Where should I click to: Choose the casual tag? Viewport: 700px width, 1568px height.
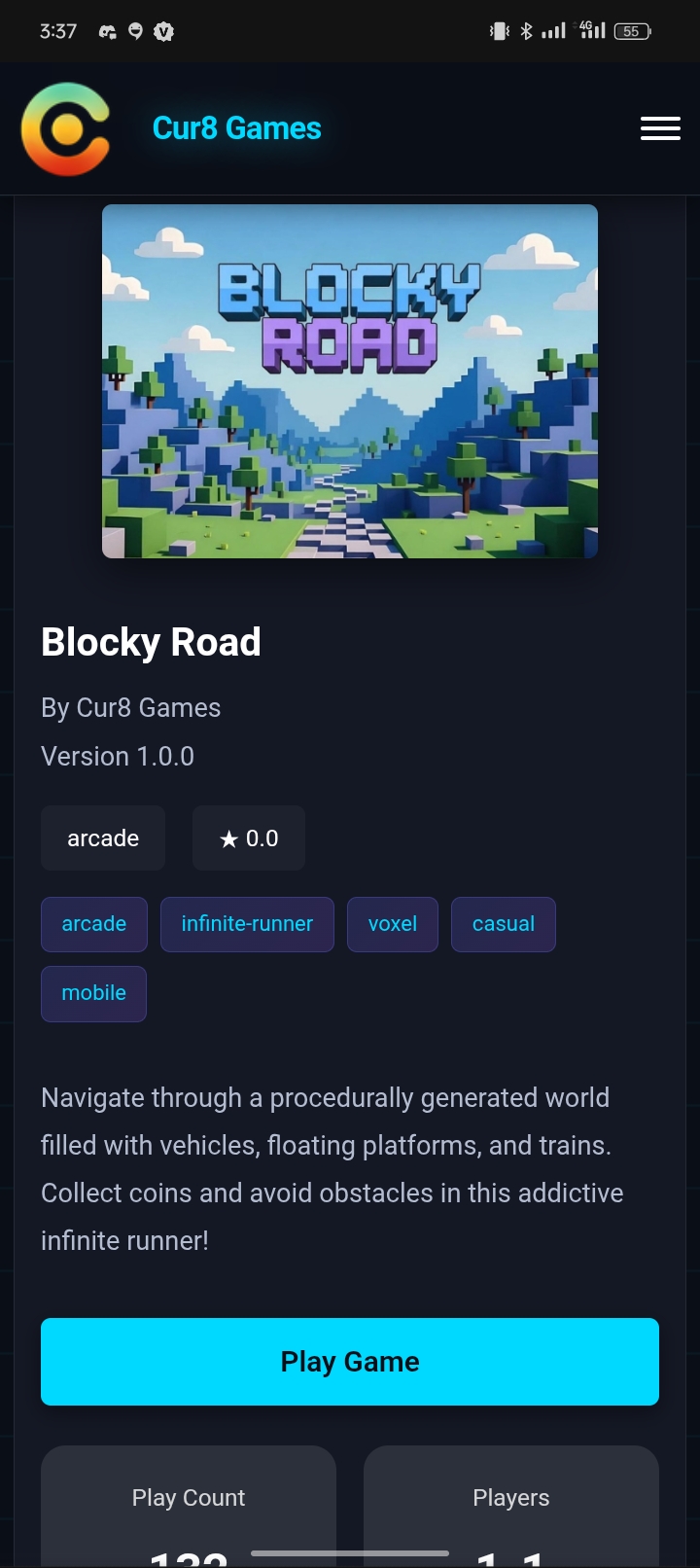pos(503,924)
